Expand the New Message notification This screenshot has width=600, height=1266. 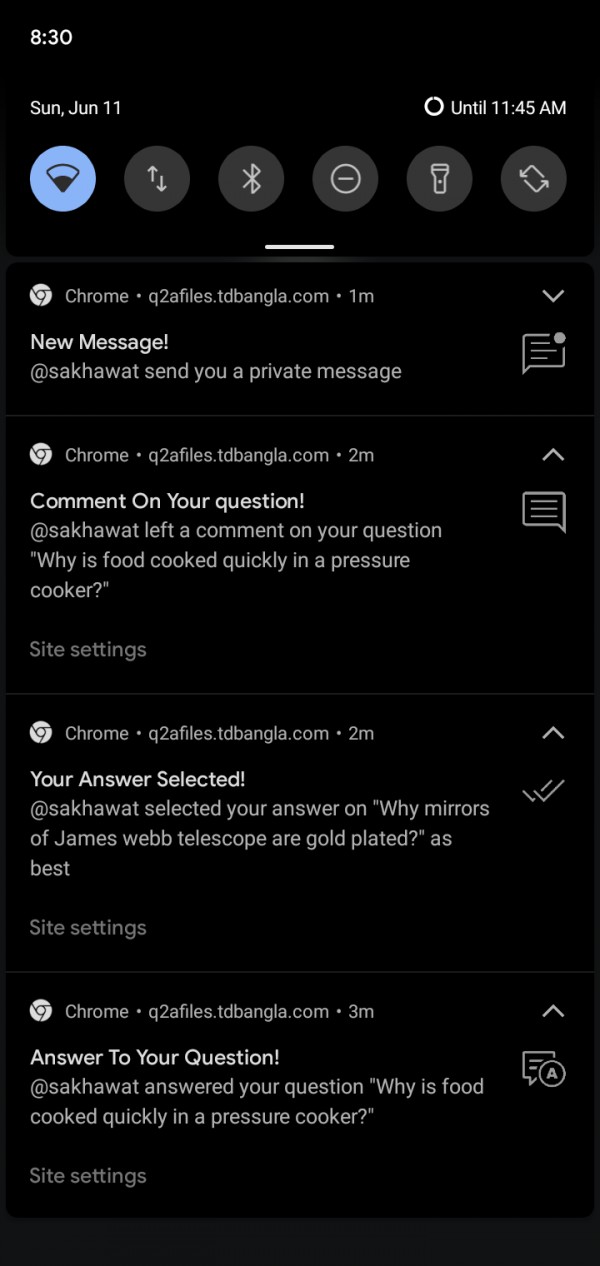[x=552, y=296]
